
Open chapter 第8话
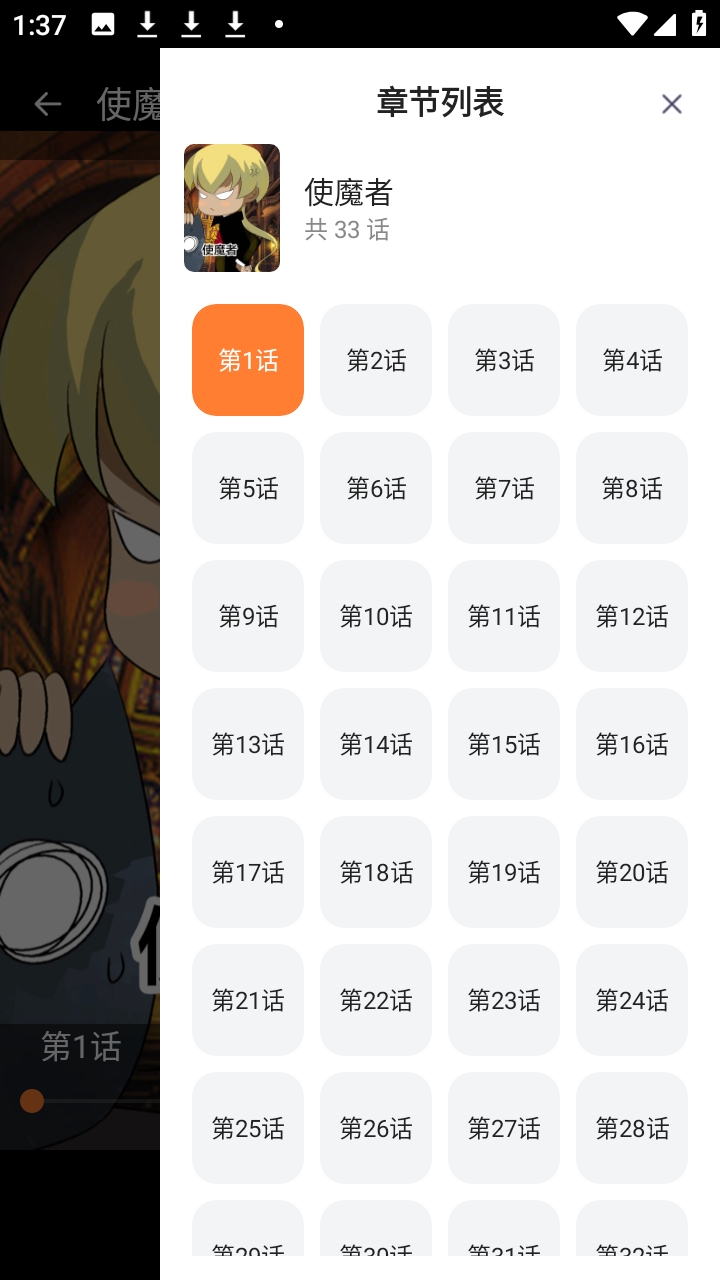coord(632,488)
